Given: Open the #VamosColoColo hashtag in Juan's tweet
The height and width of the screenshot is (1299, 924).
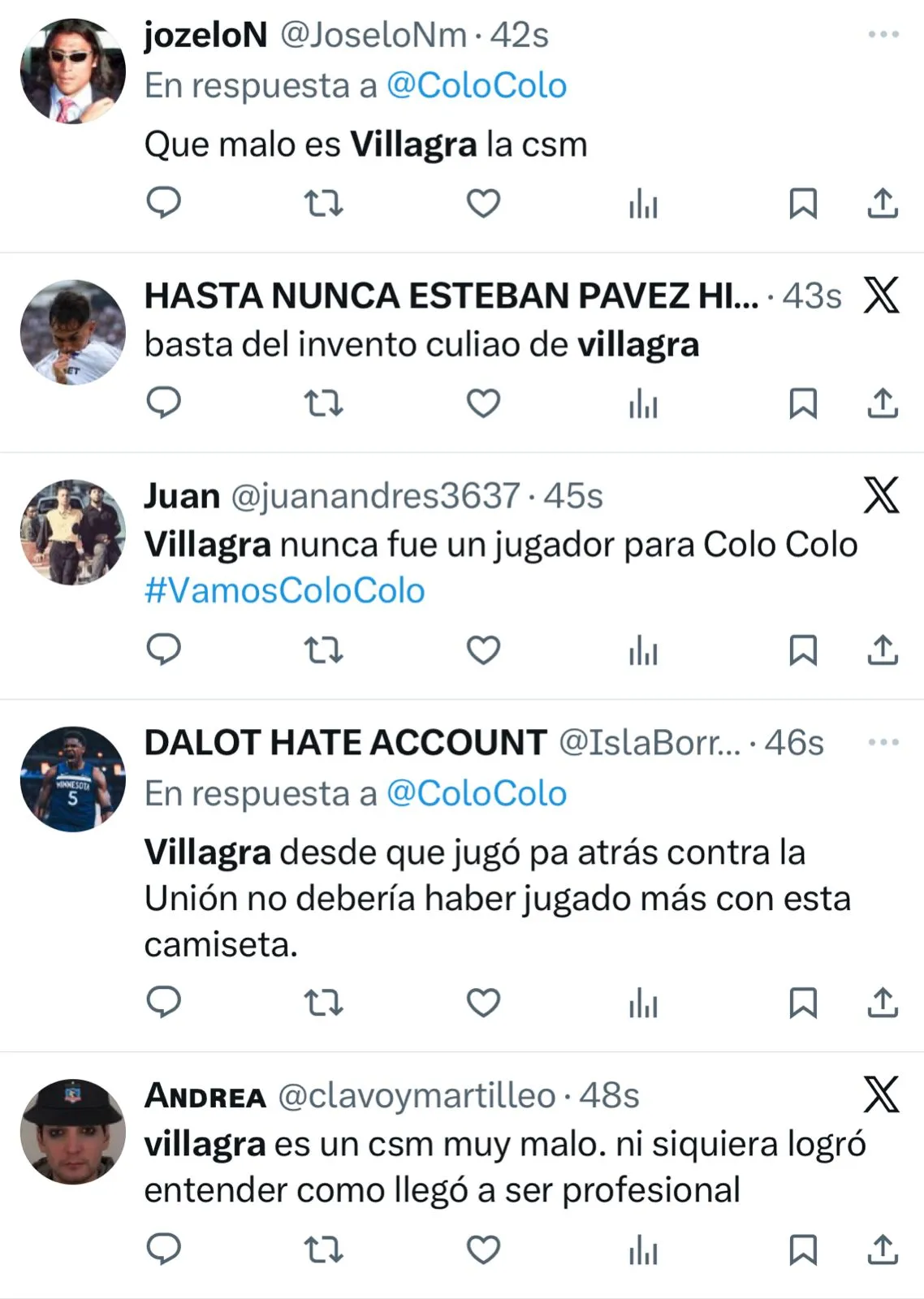Looking at the screenshot, I should click(x=285, y=591).
